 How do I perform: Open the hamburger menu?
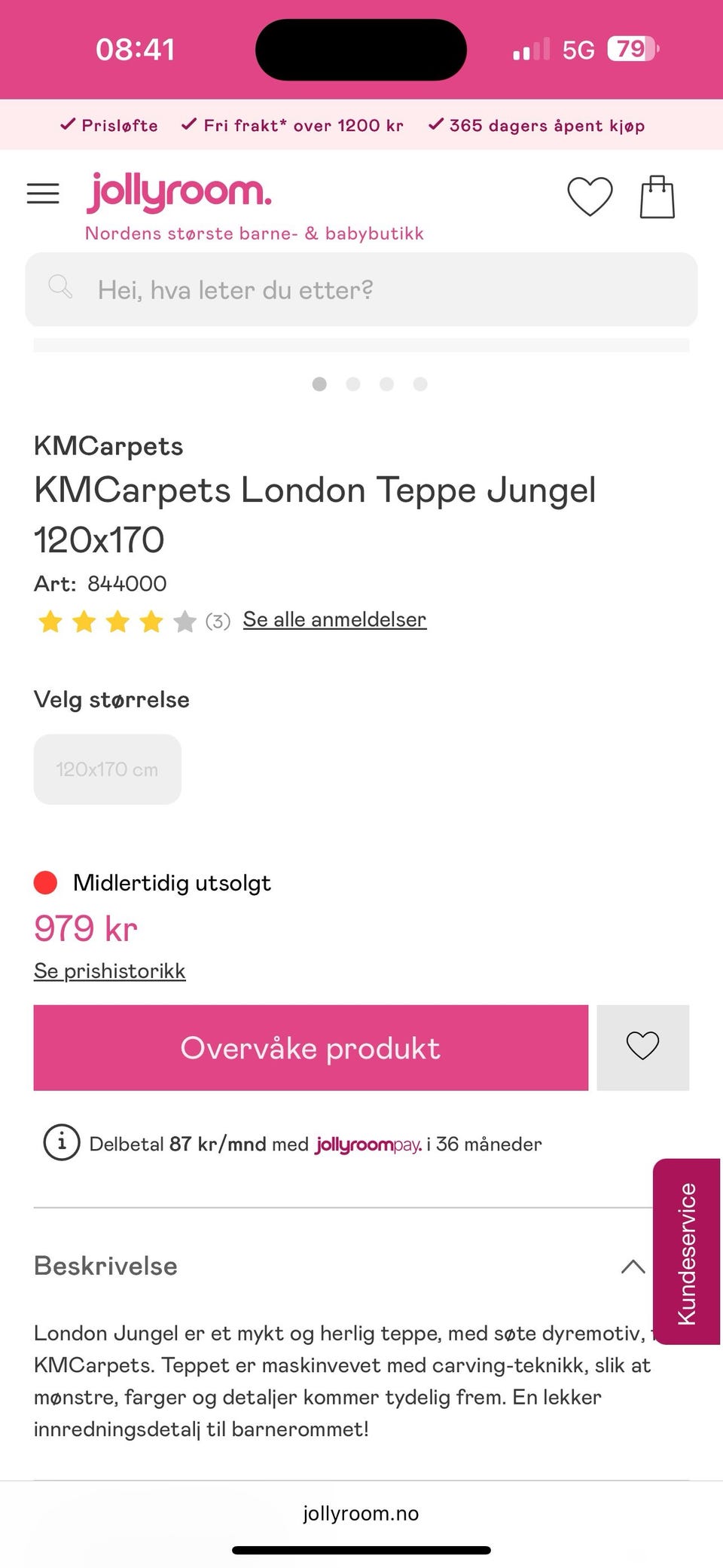[x=43, y=194]
